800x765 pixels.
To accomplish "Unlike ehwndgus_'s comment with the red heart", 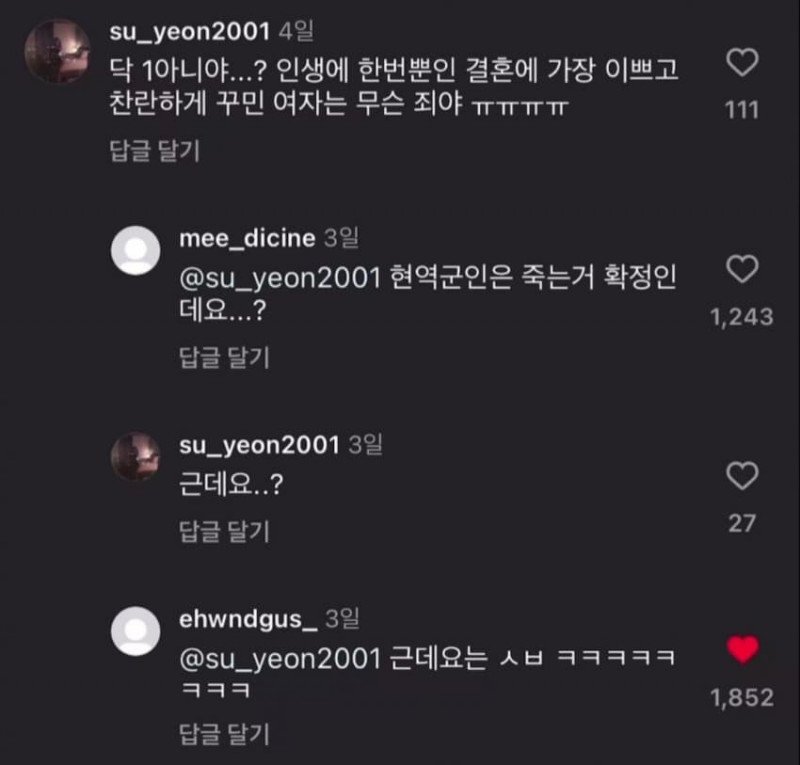I will pyautogui.click(x=741, y=652).
